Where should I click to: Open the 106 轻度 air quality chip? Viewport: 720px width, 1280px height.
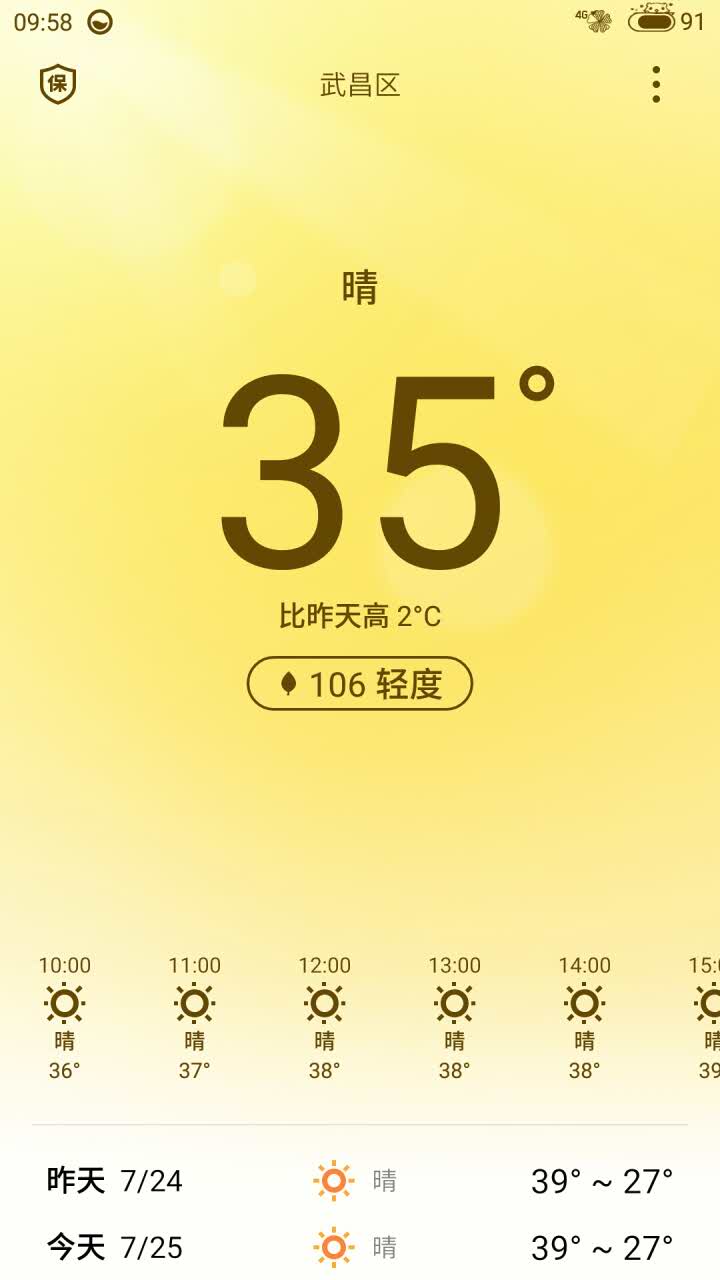tap(360, 684)
